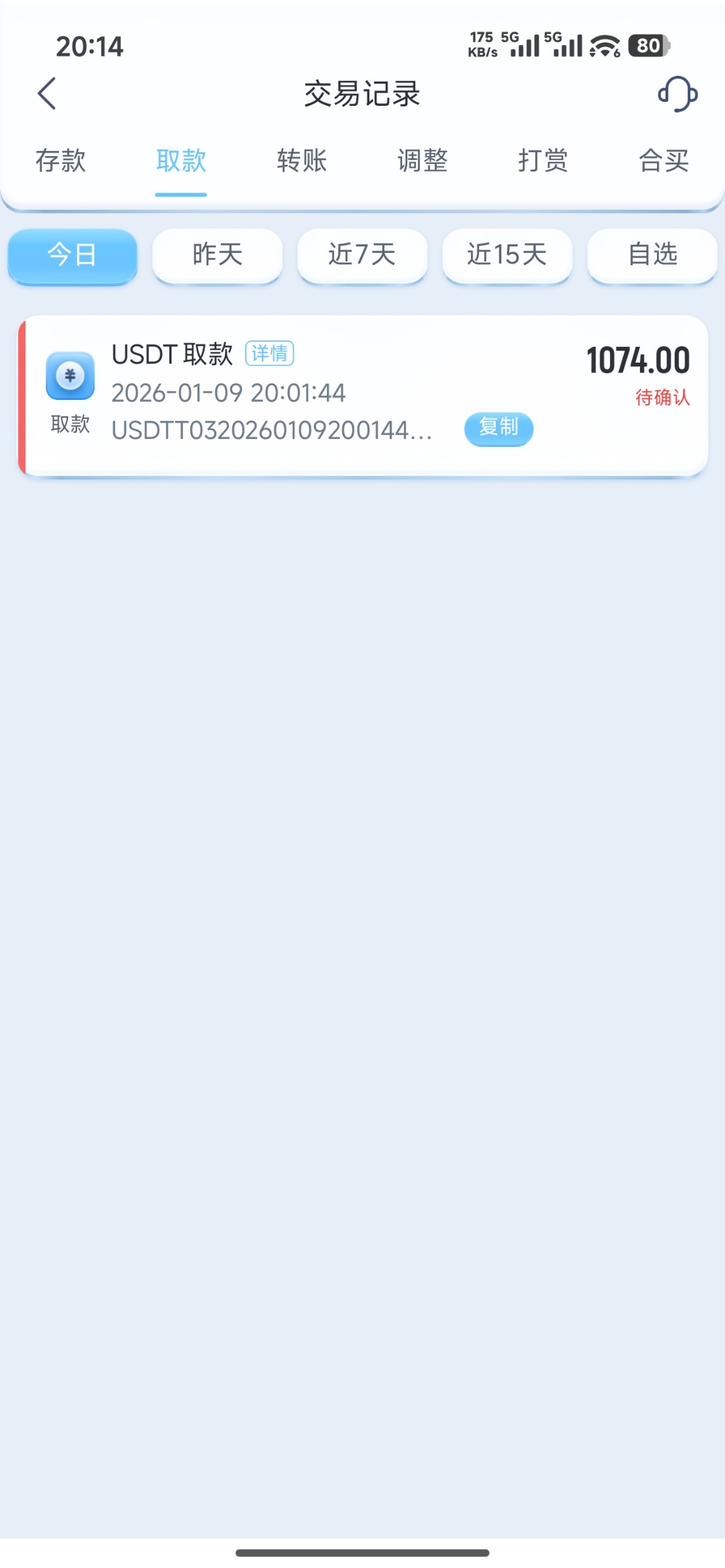Select the 取款 tab
The image size is (725, 1568).
click(x=181, y=161)
